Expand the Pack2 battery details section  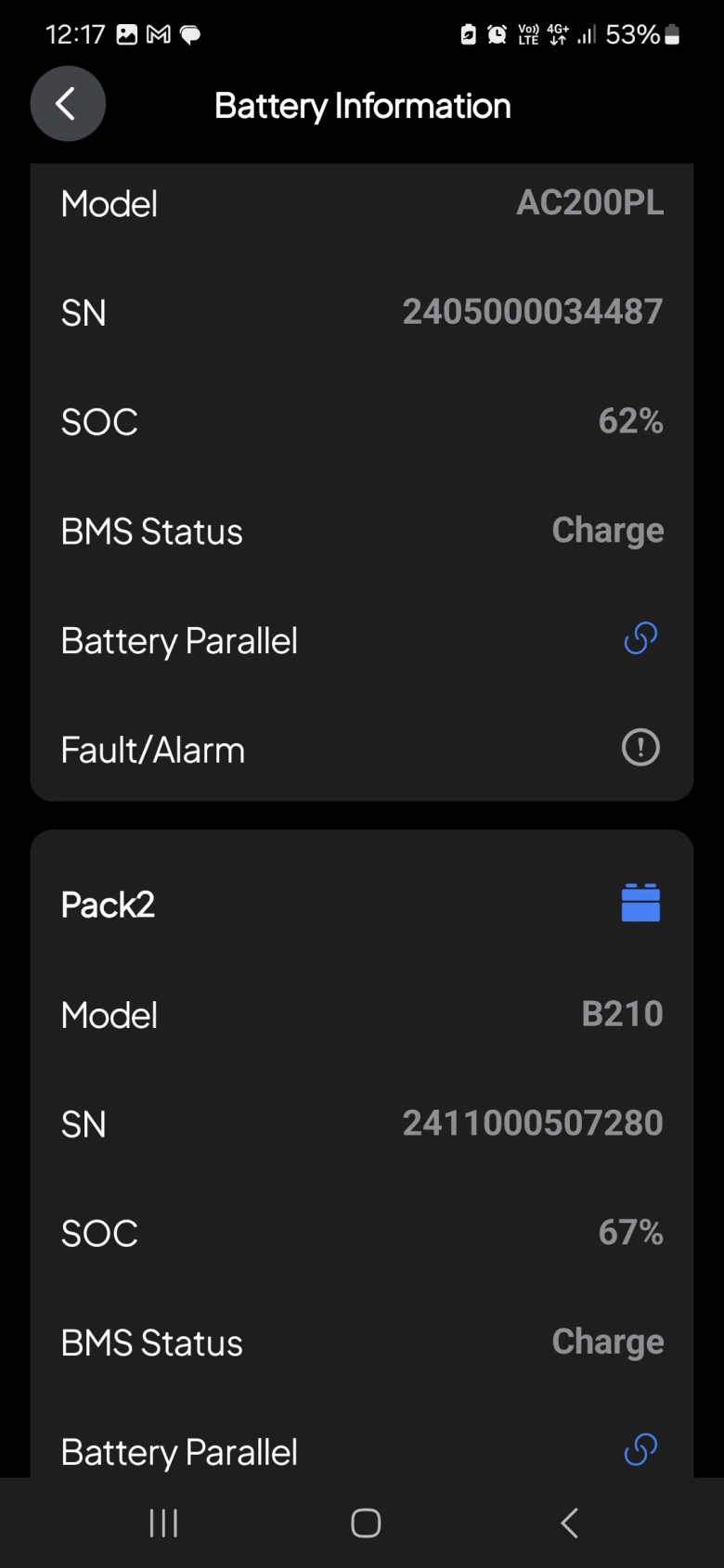coord(362,902)
